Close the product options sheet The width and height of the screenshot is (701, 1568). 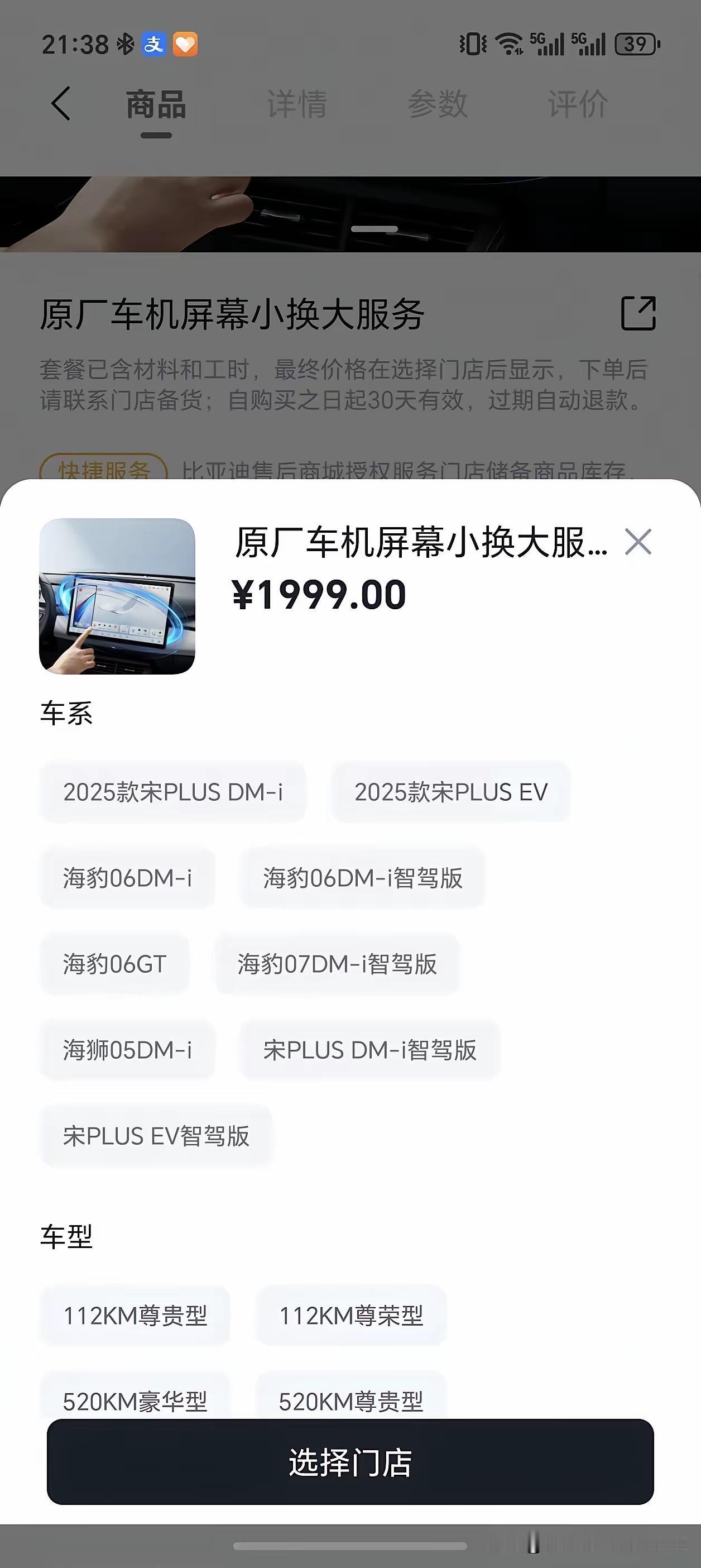(x=638, y=541)
